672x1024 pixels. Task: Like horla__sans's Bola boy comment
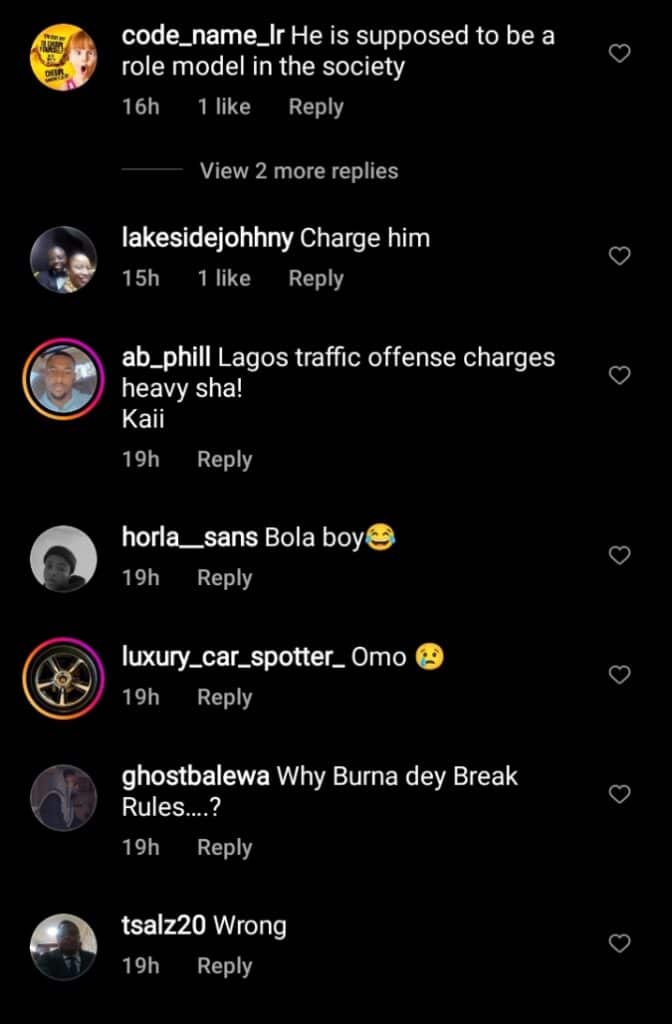[x=620, y=555]
